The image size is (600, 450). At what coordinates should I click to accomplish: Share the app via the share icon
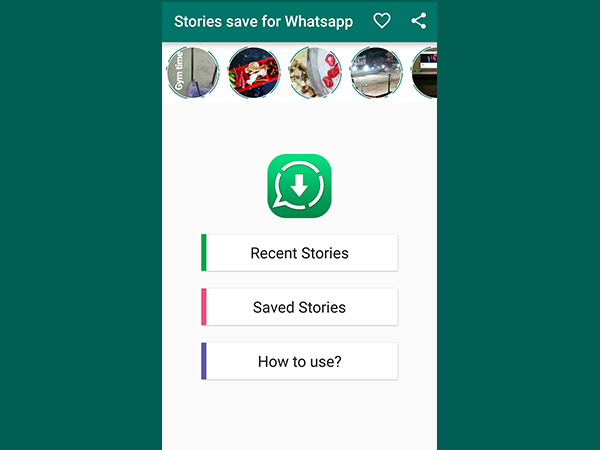pyautogui.click(x=419, y=21)
